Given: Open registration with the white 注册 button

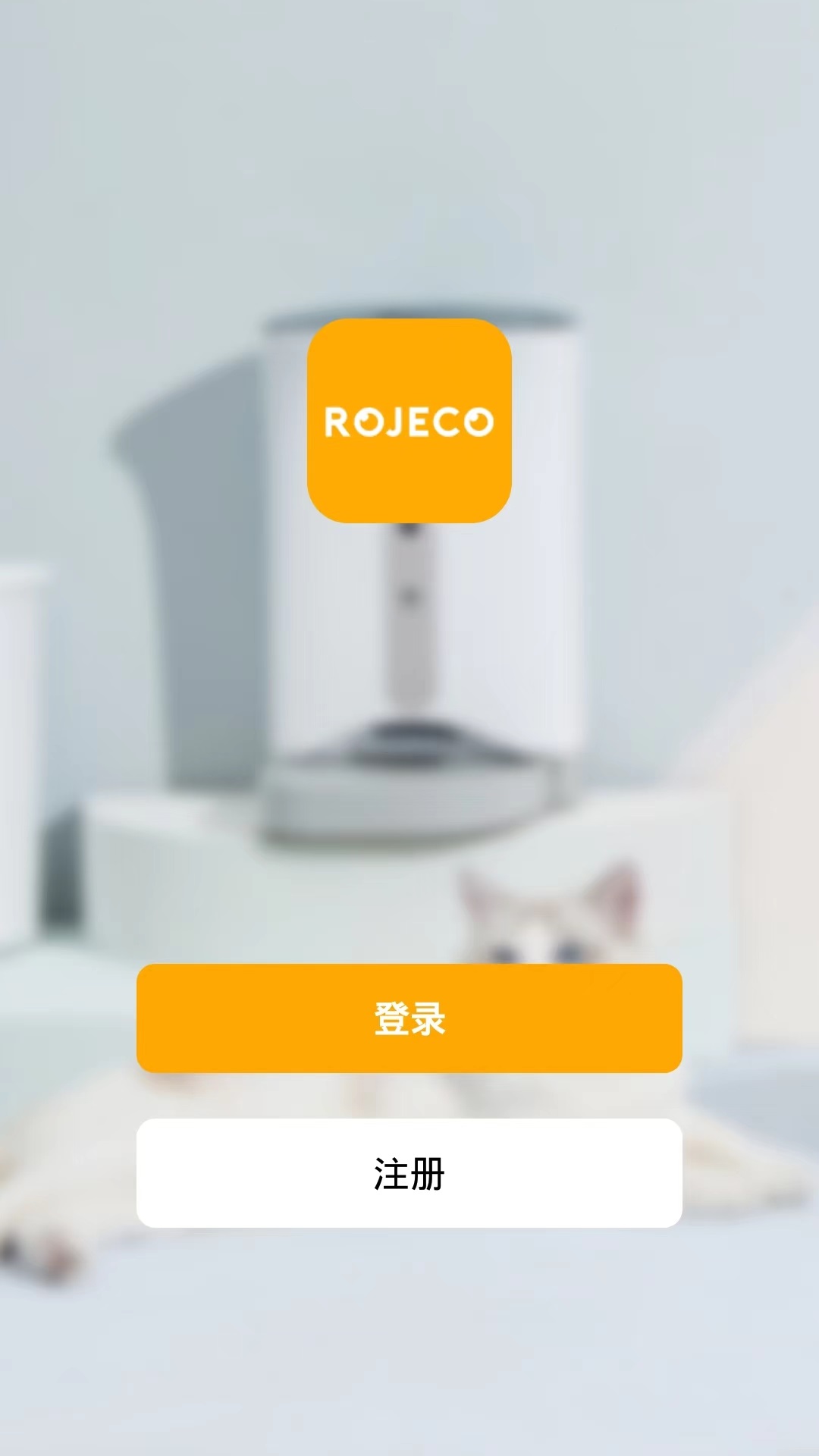Looking at the screenshot, I should pyautogui.click(x=409, y=1173).
